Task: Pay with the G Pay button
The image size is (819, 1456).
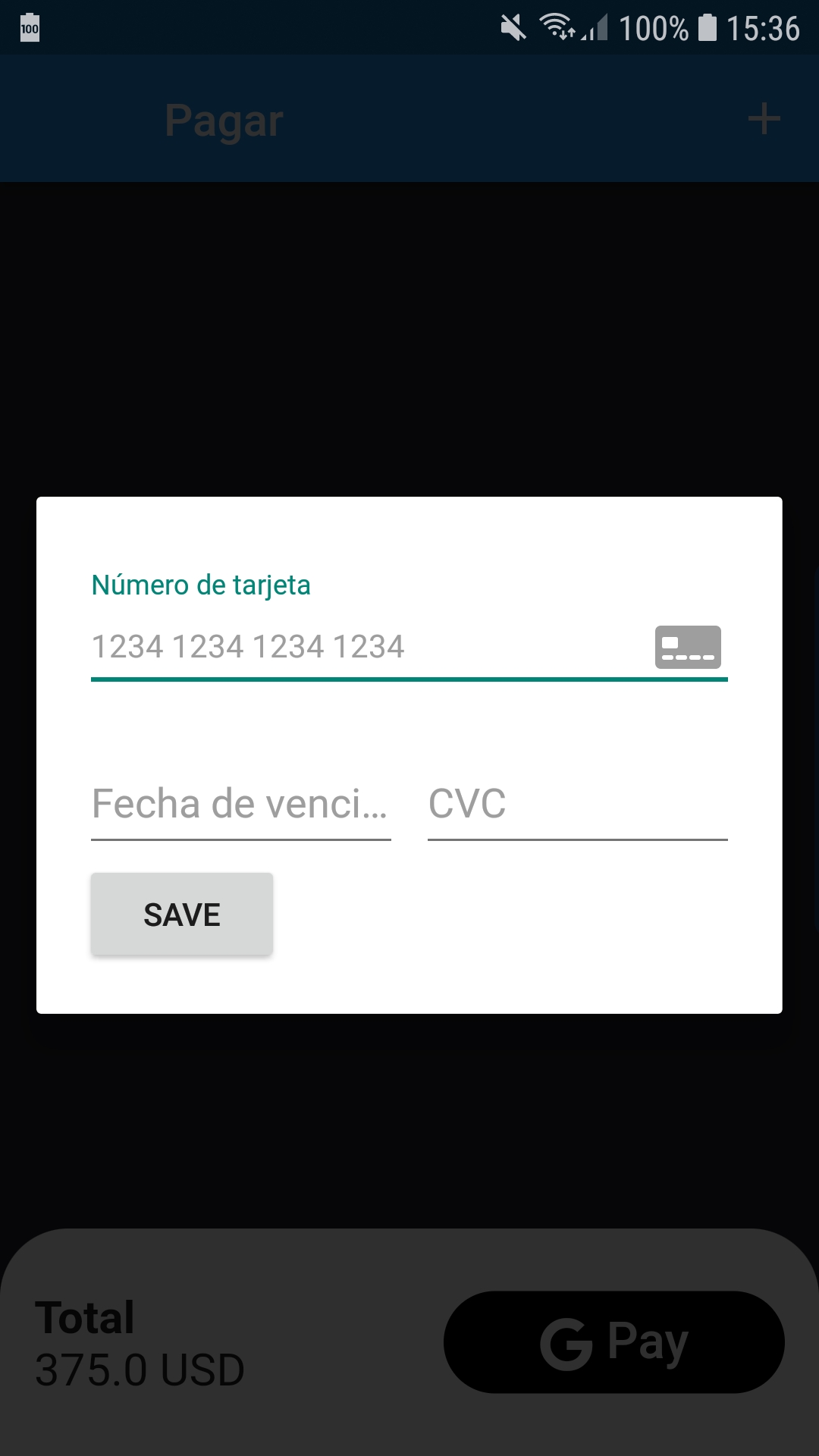Action: click(x=614, y=1341)
